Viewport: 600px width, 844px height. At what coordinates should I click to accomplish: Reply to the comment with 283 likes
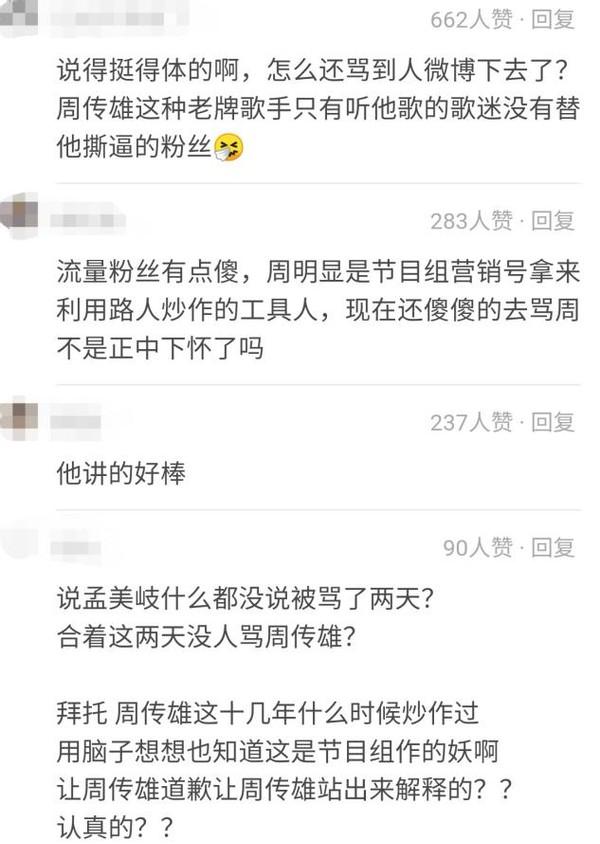[x=553, y=220]
